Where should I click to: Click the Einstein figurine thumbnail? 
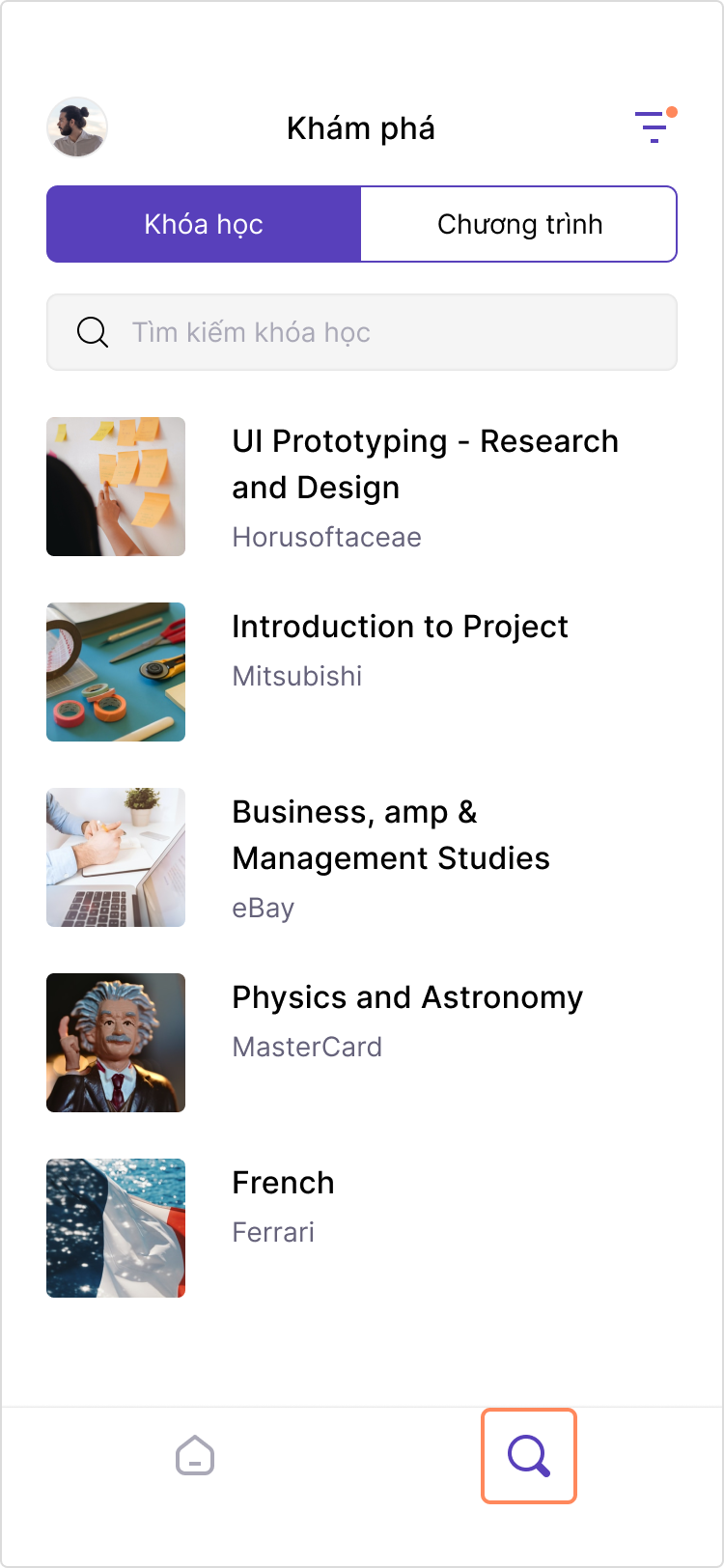point(115,1042)
